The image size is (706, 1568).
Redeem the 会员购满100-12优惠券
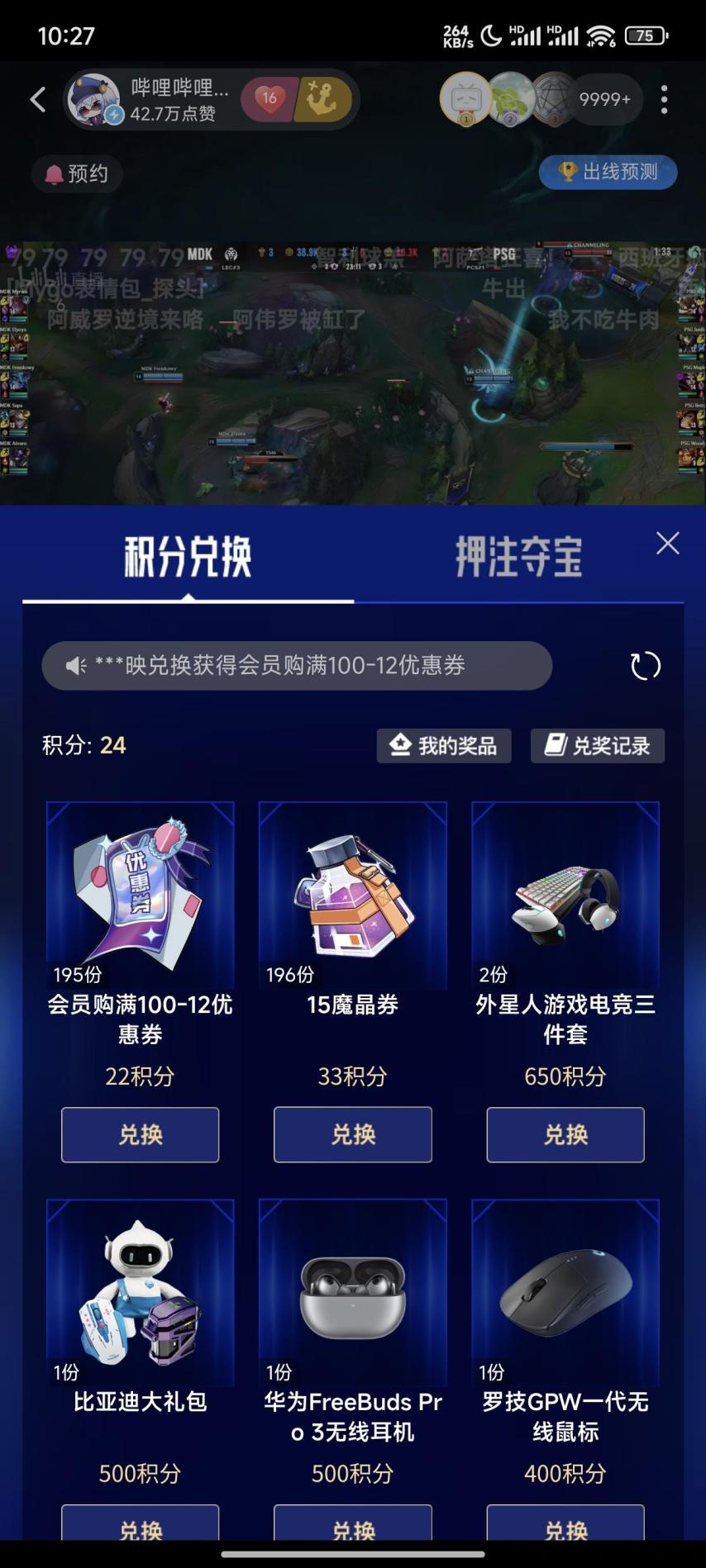tap(140, 1134)
